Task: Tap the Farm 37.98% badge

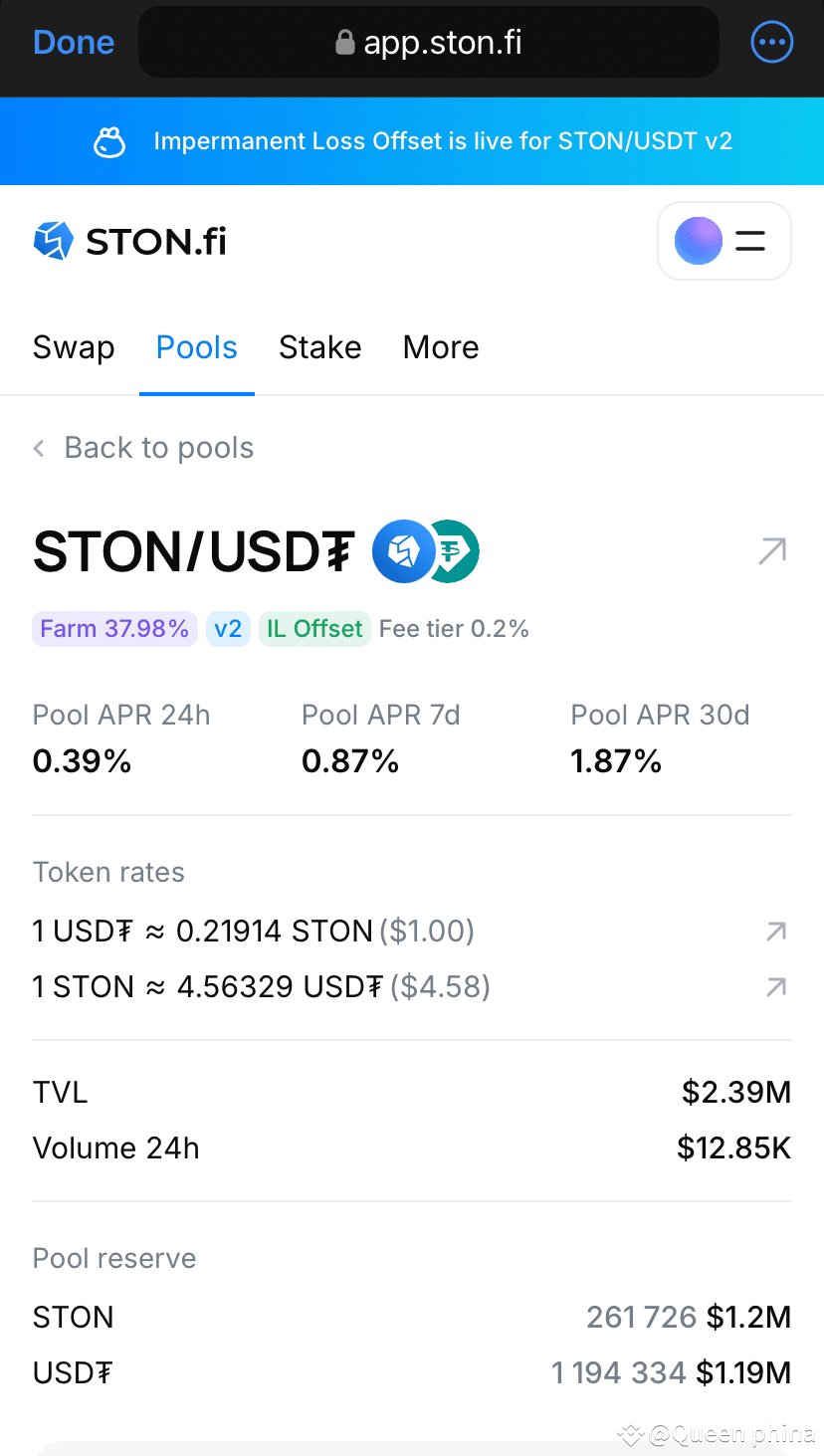Action: click(x=114, y=629)
